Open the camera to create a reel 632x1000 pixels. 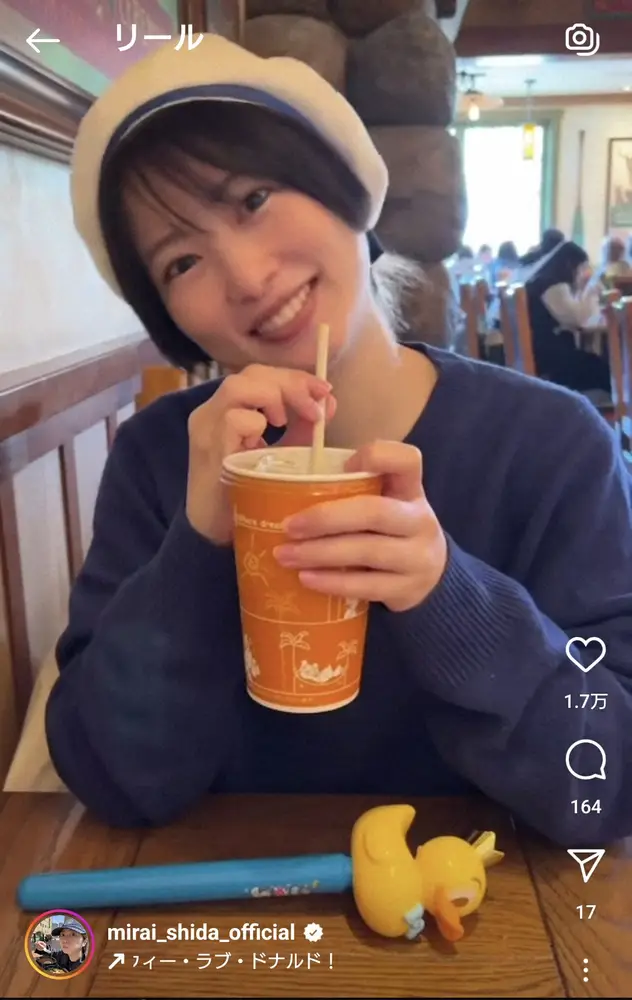(582, 39)
